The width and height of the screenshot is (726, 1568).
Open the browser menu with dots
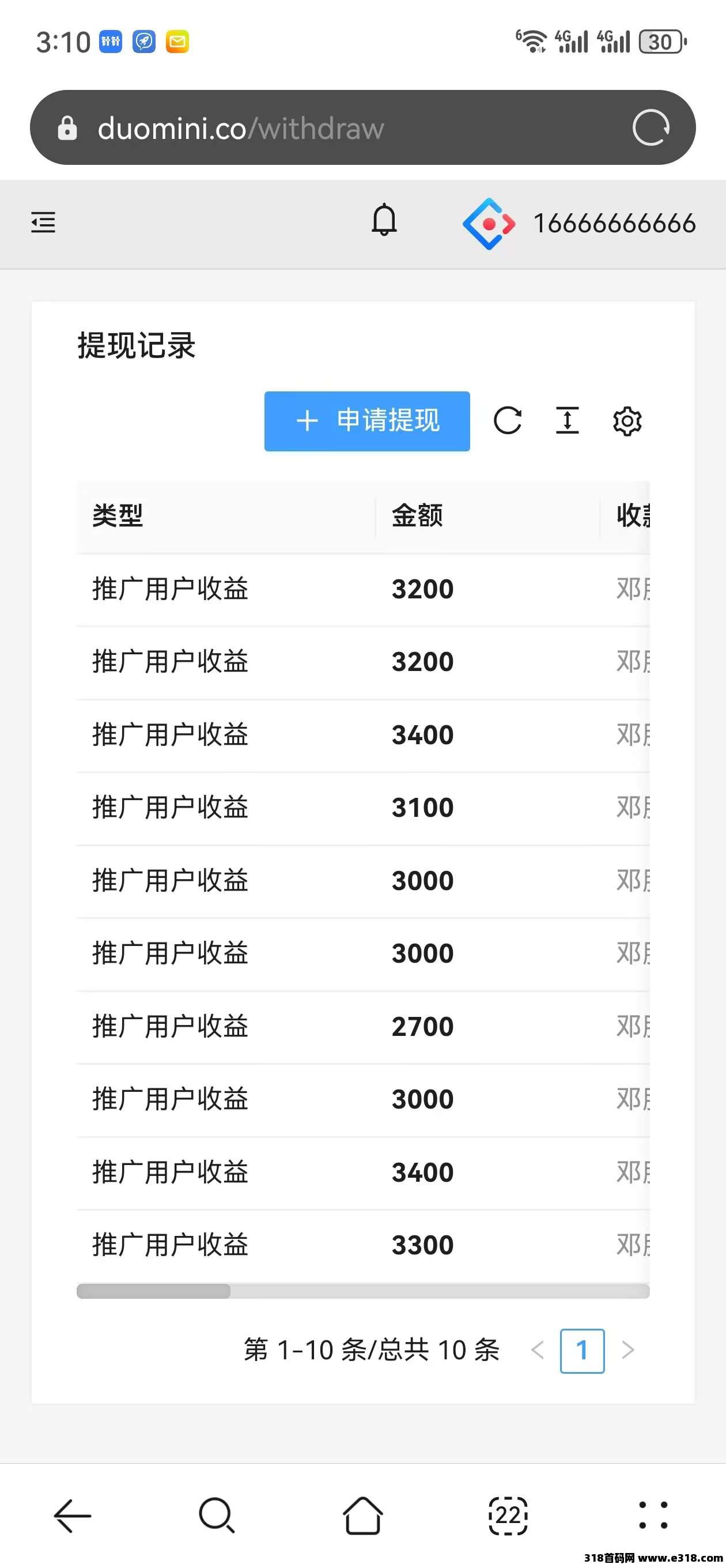pyautogui.click(x=652, y=1517)
